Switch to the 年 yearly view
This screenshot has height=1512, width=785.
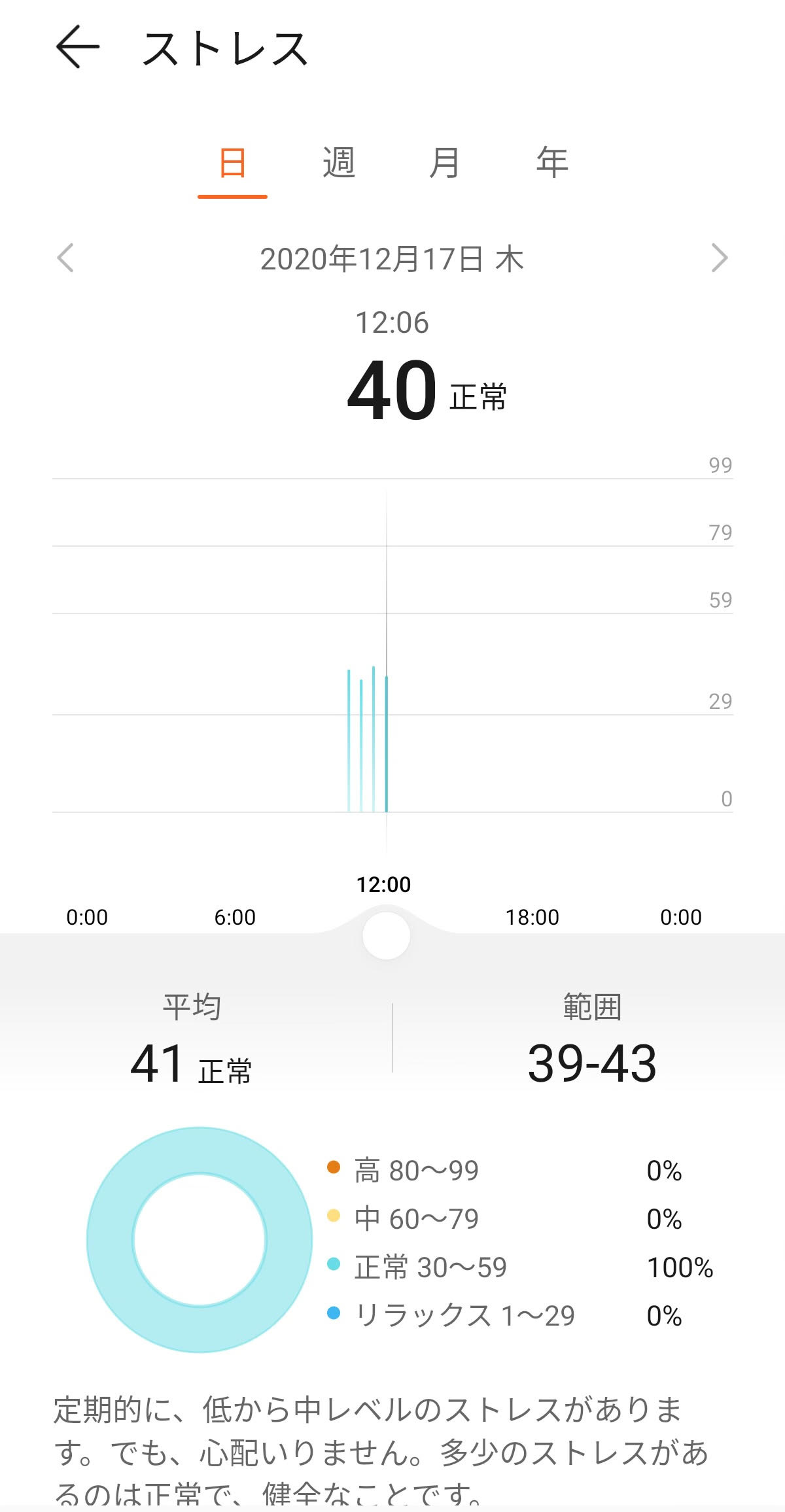click(x=552, y=163)
